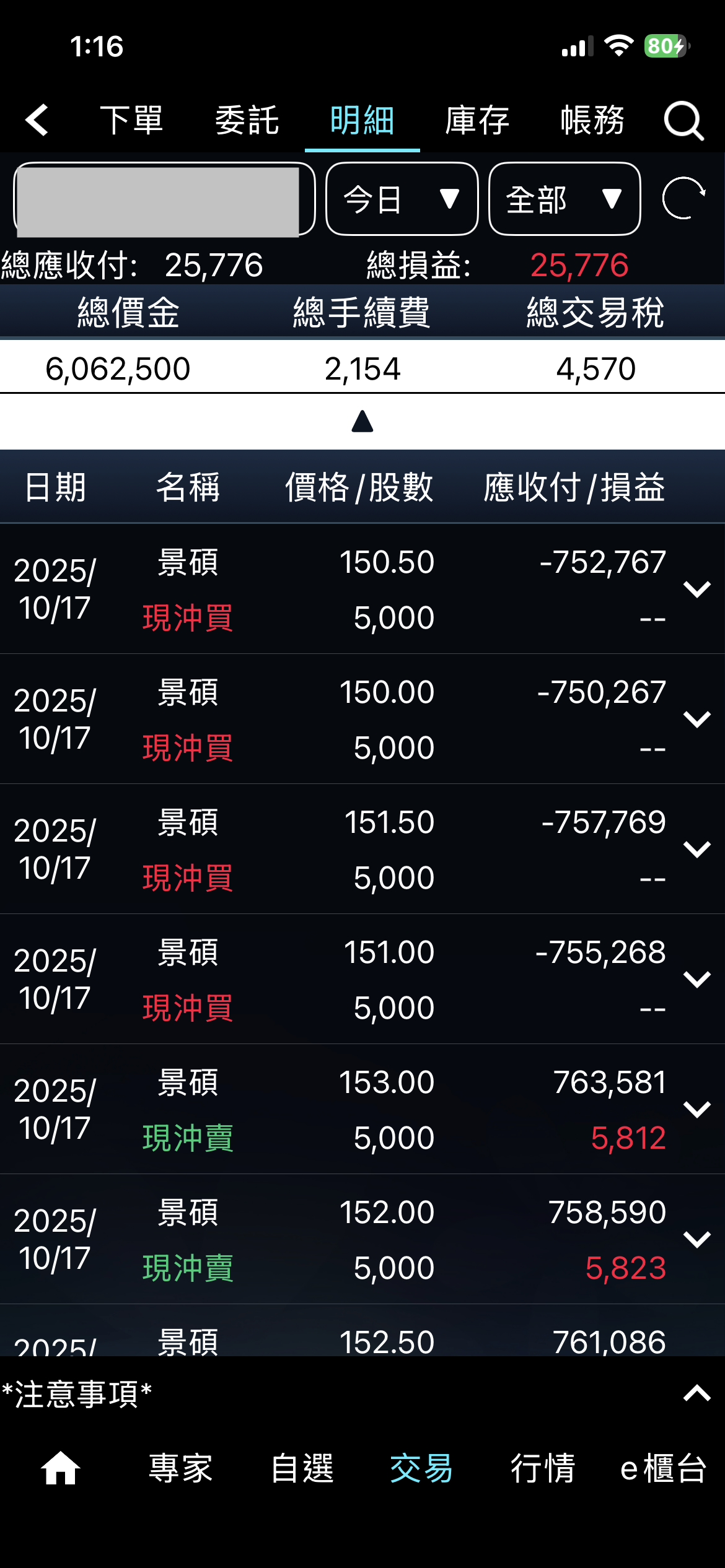Open the 今日 date range dropdown
725x1568 pixels.
point(402,199)
